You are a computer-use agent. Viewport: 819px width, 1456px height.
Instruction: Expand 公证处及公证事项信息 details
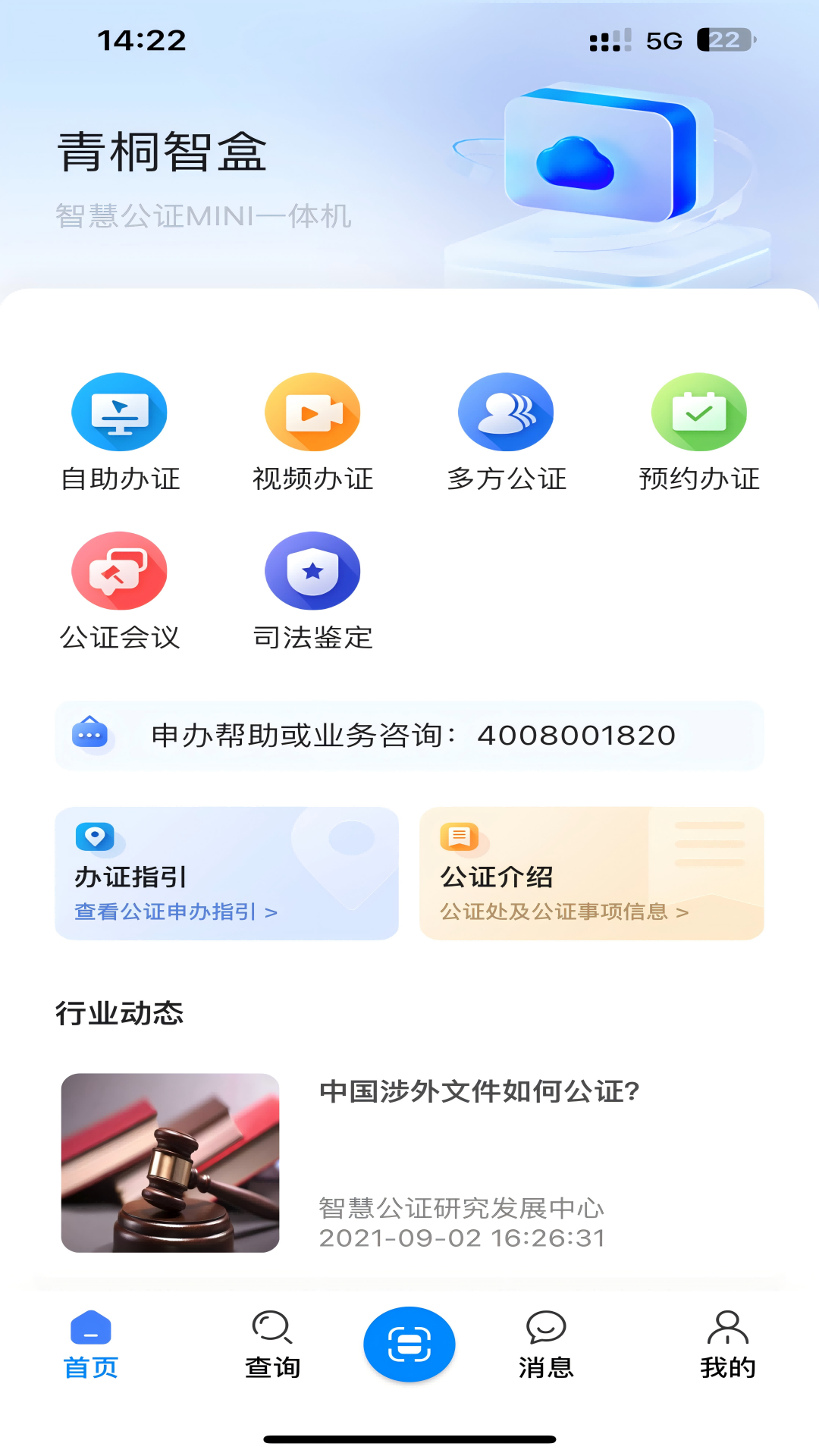point(682,912)
